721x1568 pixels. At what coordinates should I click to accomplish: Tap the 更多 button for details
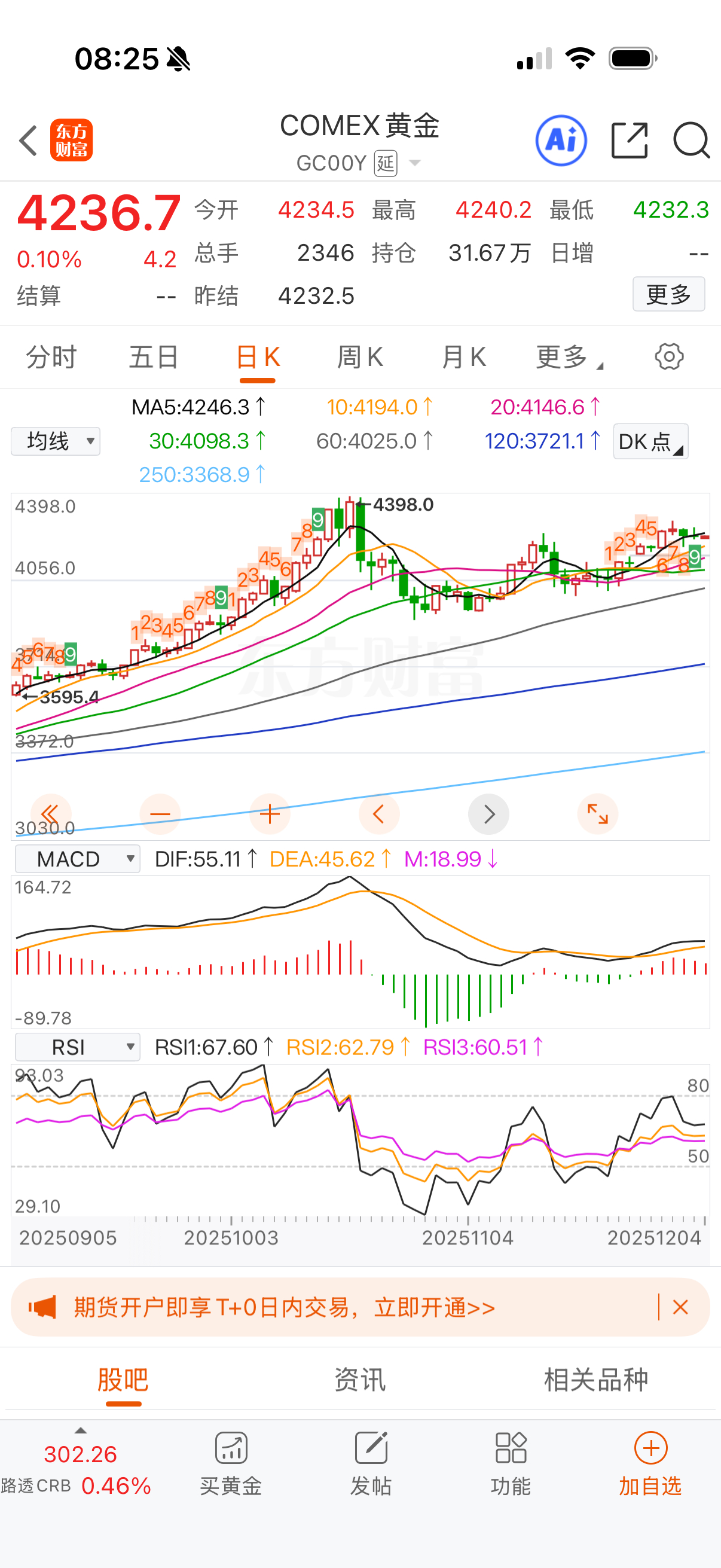click(x=668, y=294)
